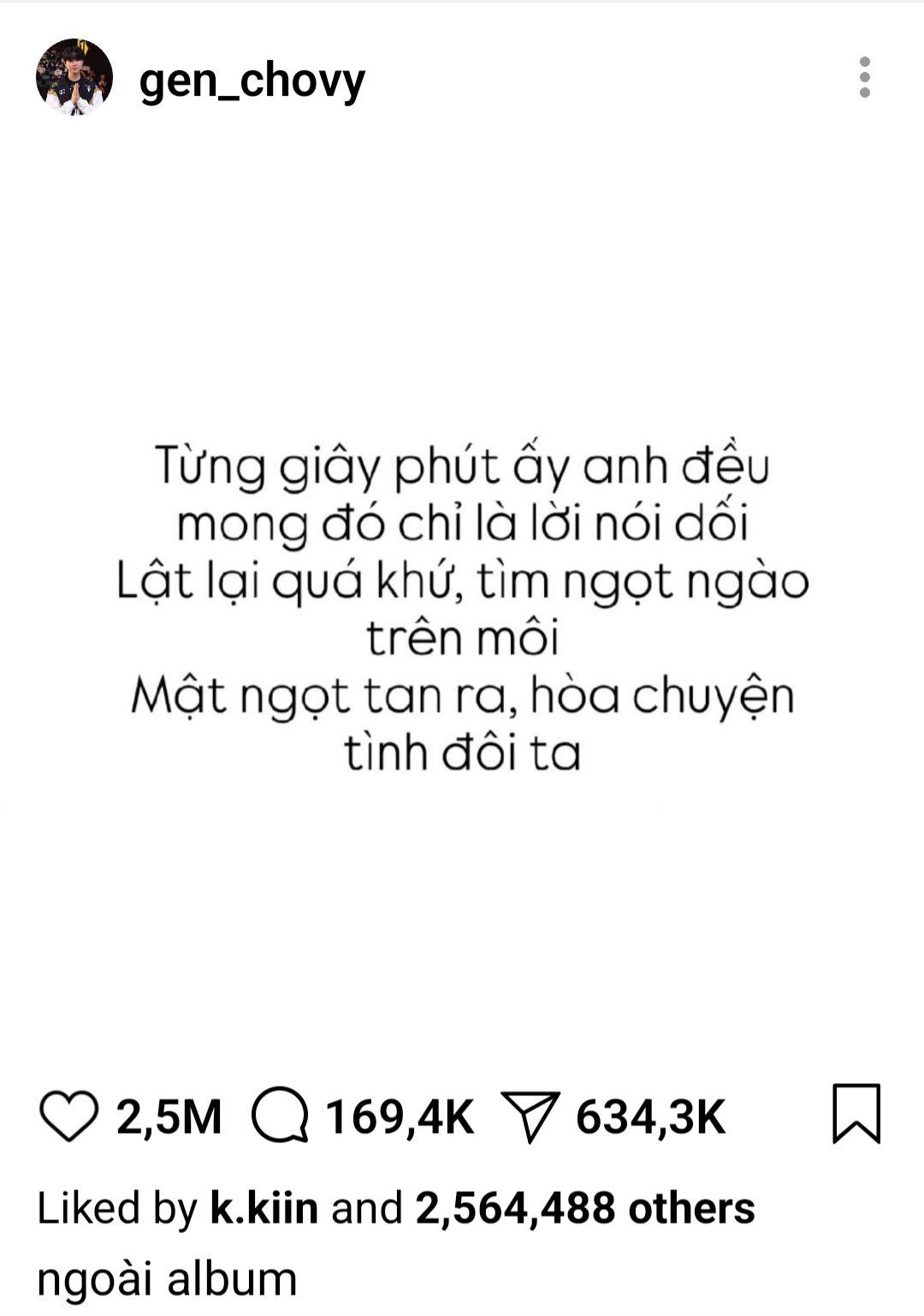This screenshot has width=924, height=1316.
Task: View the 2,564,488 others who liked
Action: pyautogui.click(x=585, y=1208)
